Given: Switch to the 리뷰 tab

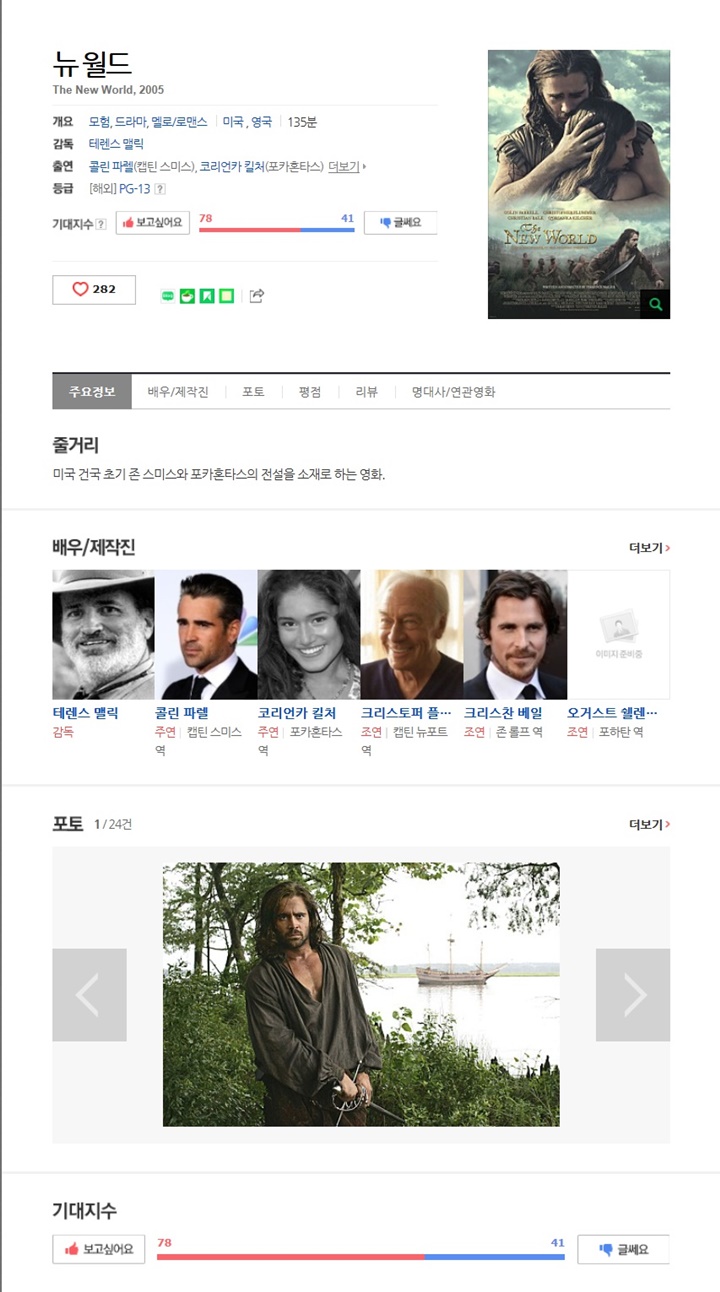Looking at the screenshot, I should pyautogui.click(x=366, y=392).
